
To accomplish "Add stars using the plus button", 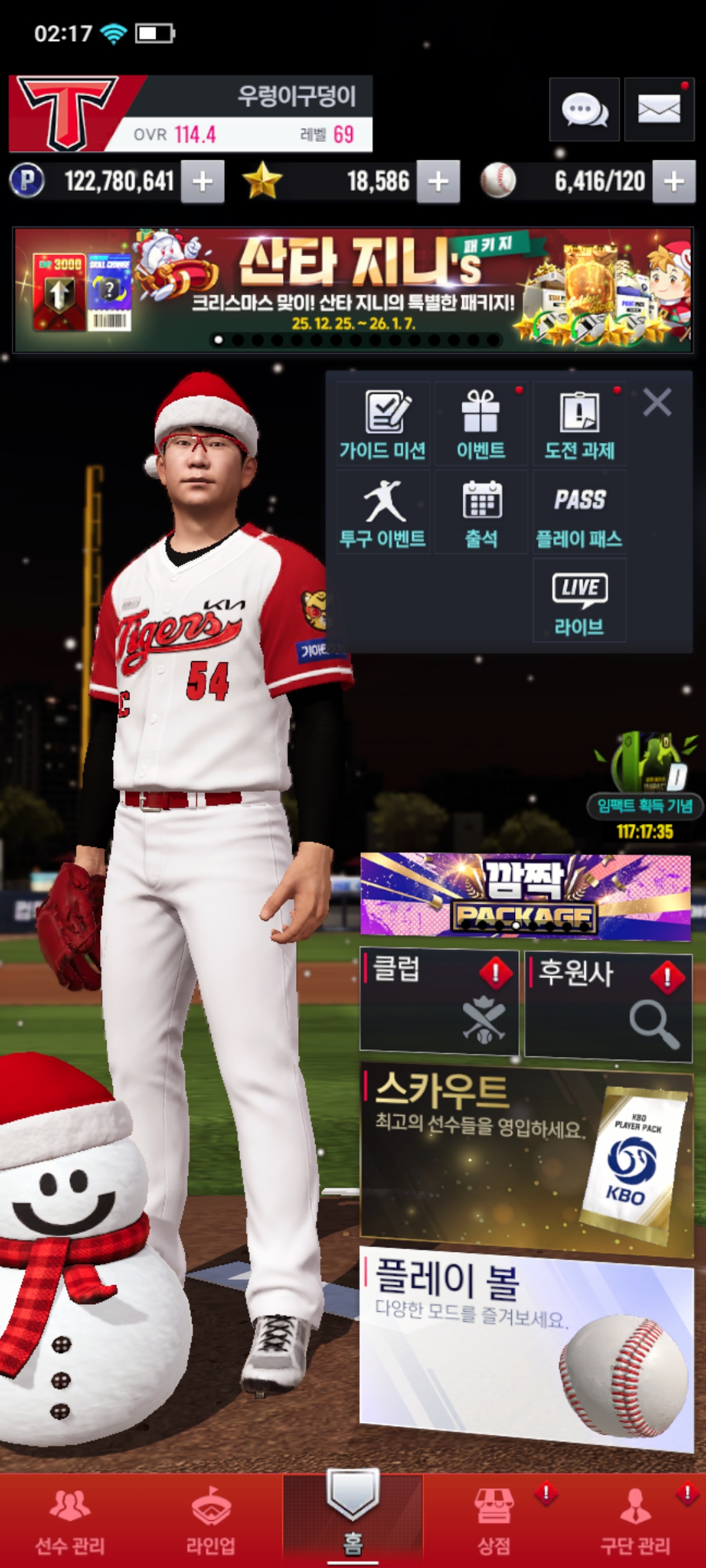I will pyautogui.click(x=438, y=182).
